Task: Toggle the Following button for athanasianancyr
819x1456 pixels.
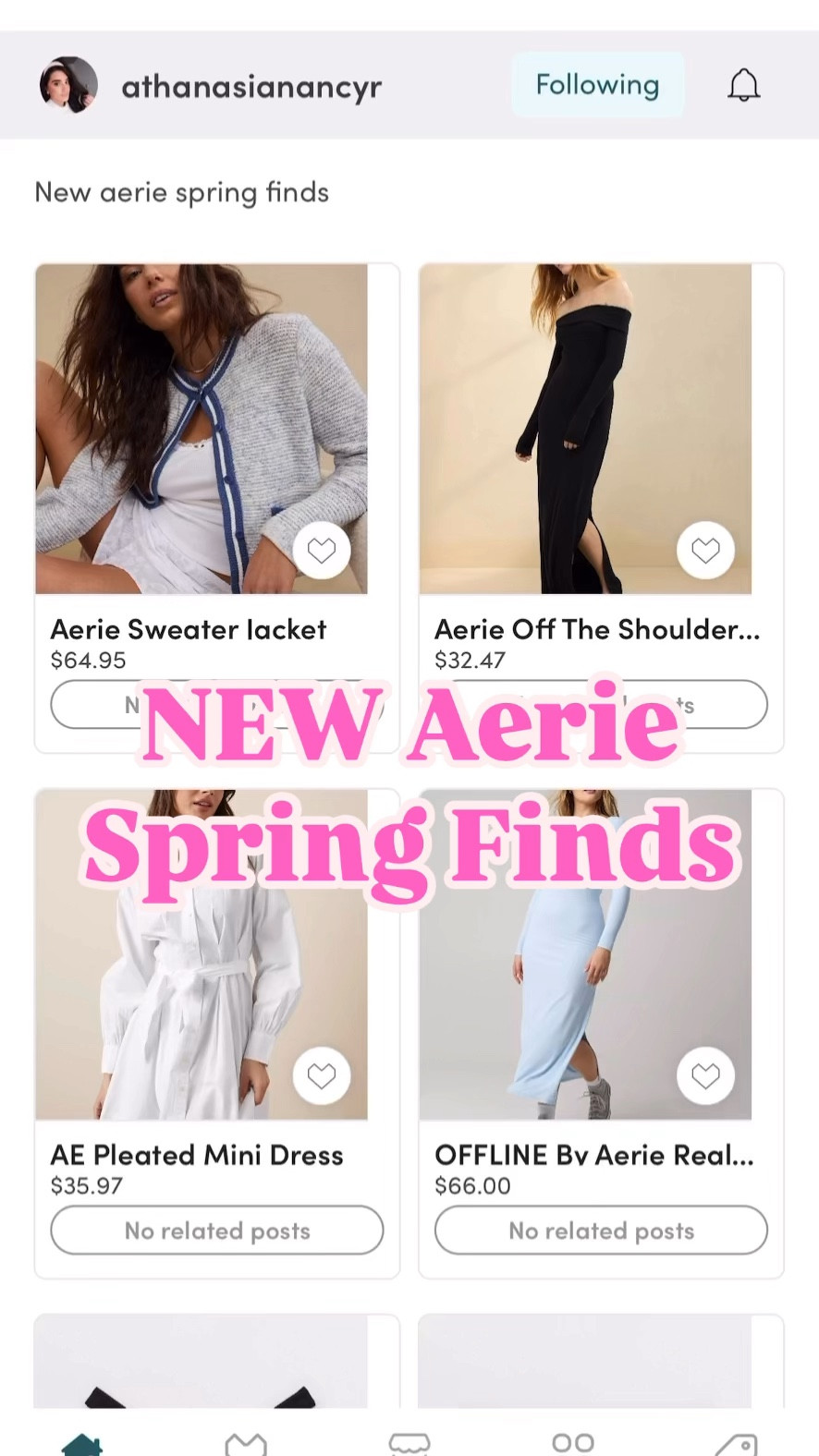Action: (597, 84)
